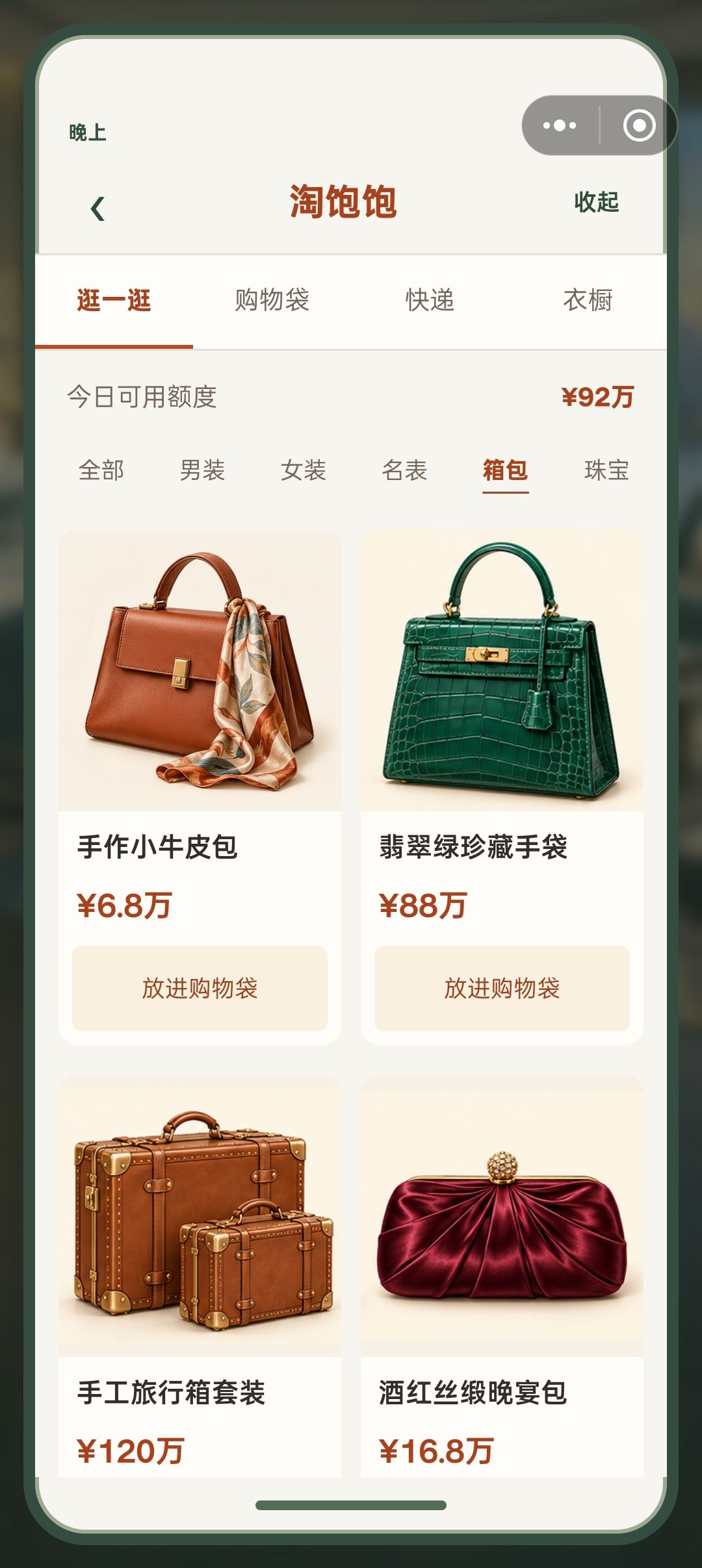Show the 名表 category
The height and width of the screenshot is (1568, 702).
coord(404,470)
